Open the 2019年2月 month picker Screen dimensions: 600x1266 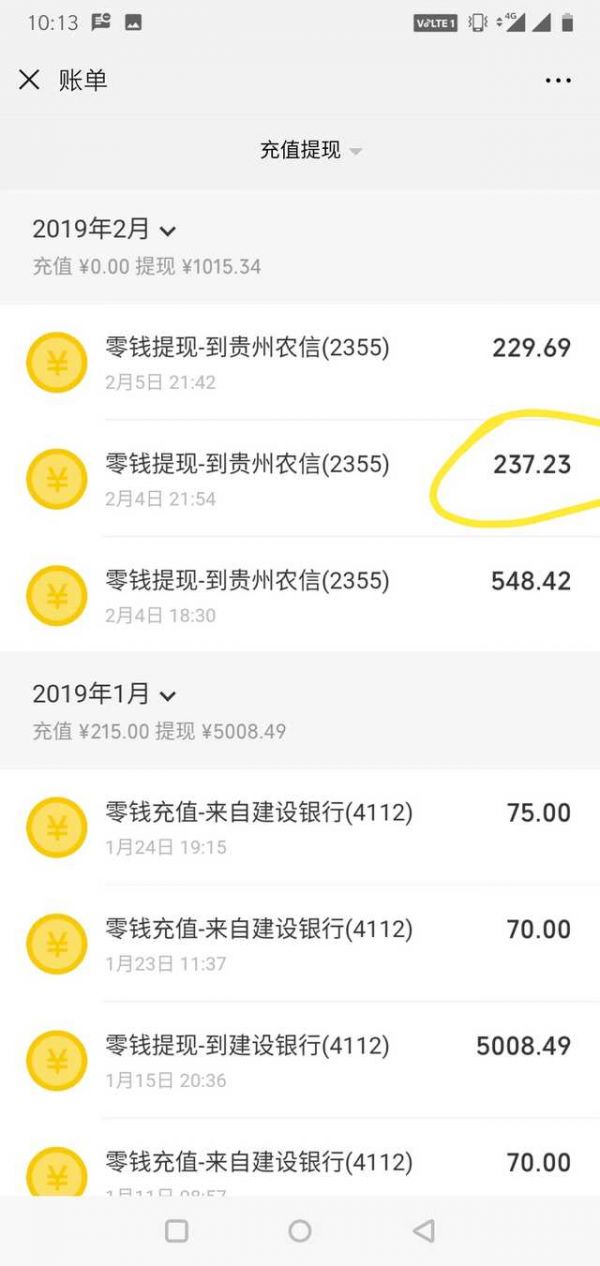104,229
